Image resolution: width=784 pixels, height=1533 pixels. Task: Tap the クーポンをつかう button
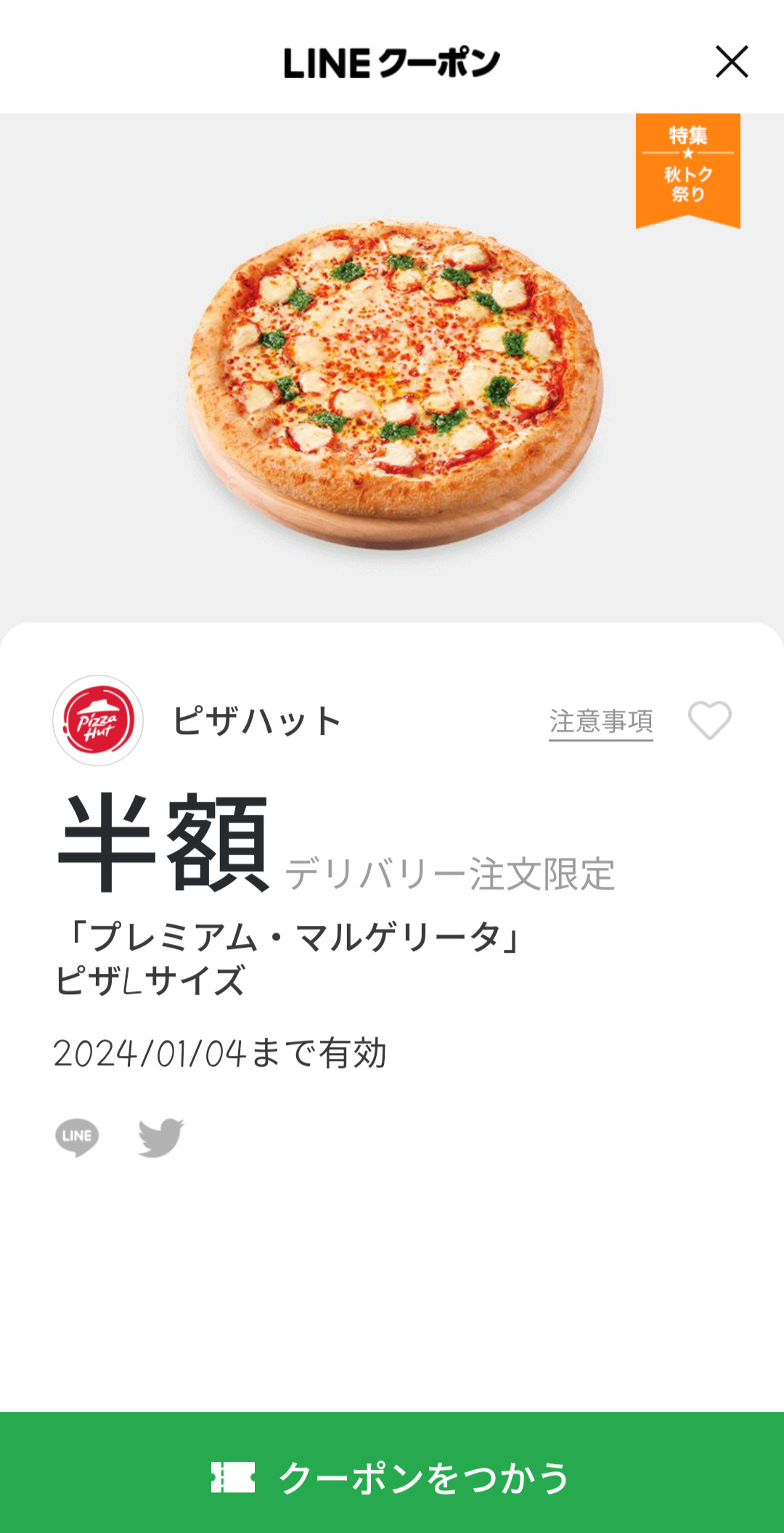[x=392, y=1477]
